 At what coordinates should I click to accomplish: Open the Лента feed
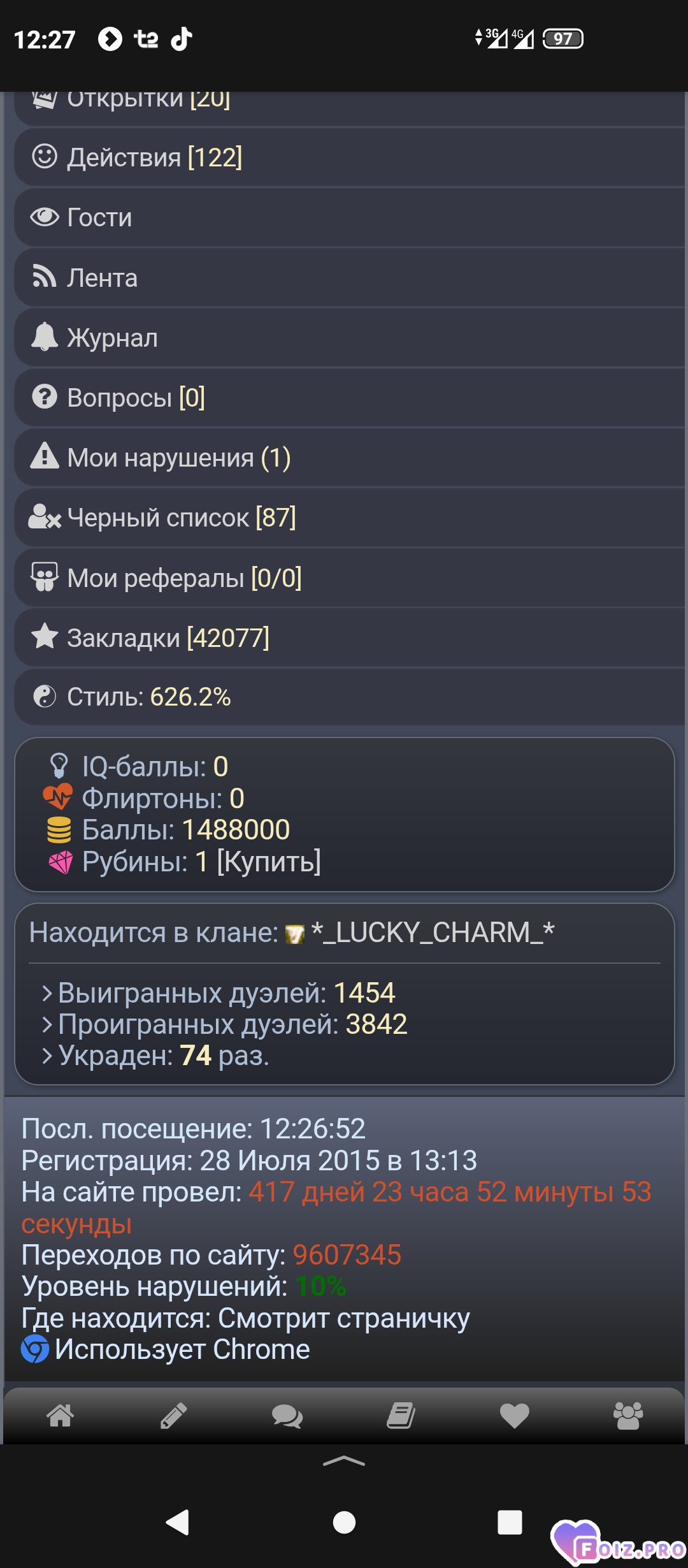pyautogui.click(x=102, y=278)
